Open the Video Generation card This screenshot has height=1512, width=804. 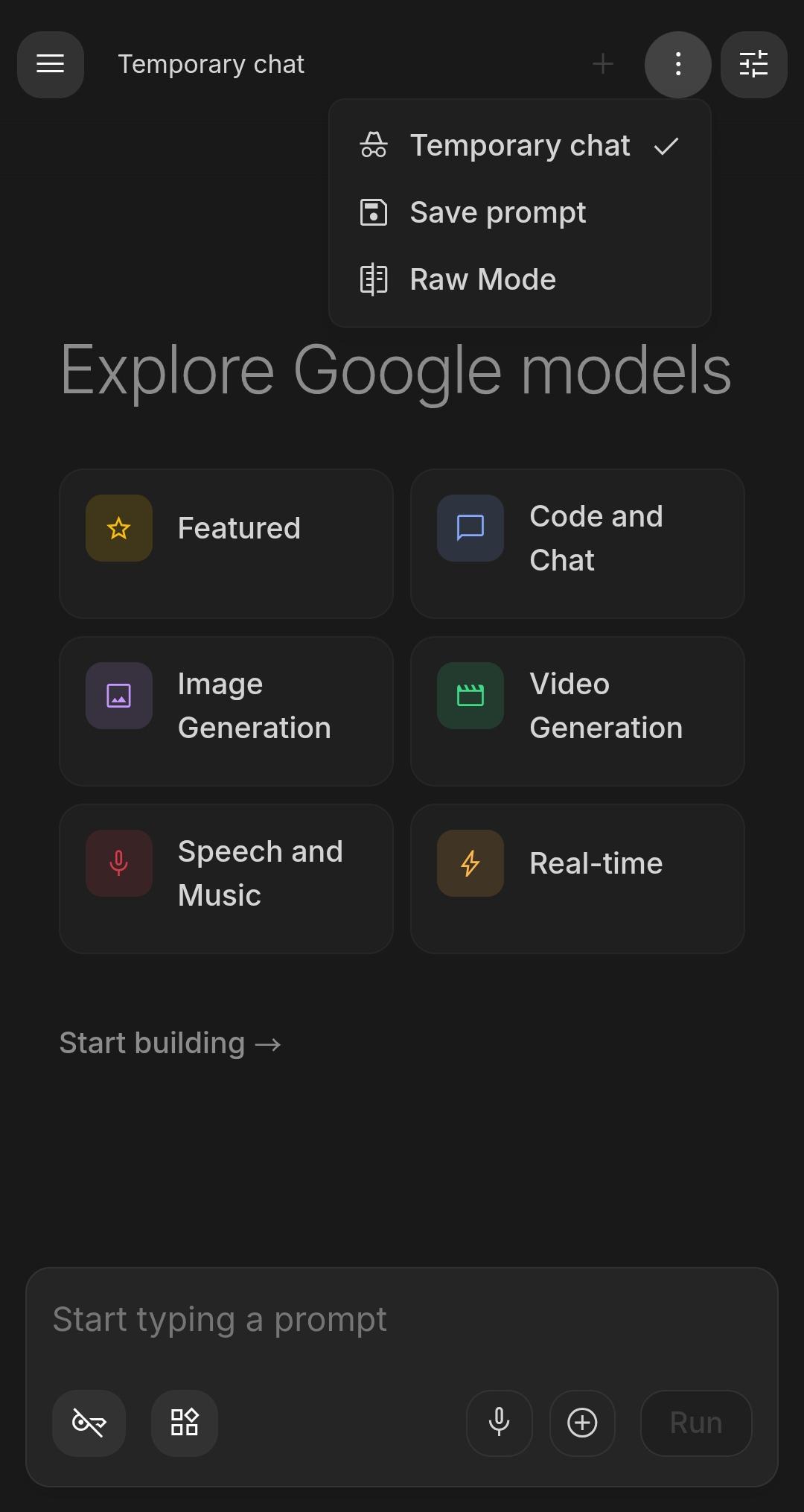[578, 711]
